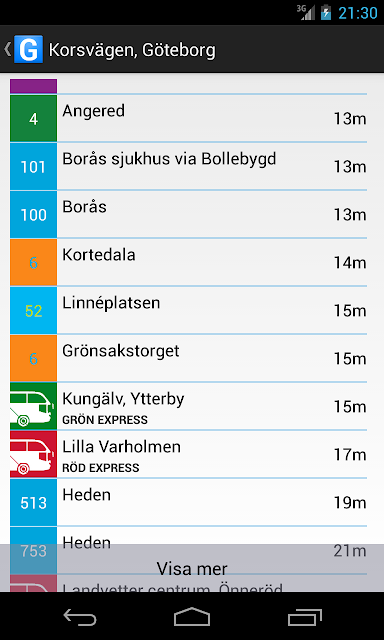Choose line 6 towards Kortedala

tap(189, 262)
